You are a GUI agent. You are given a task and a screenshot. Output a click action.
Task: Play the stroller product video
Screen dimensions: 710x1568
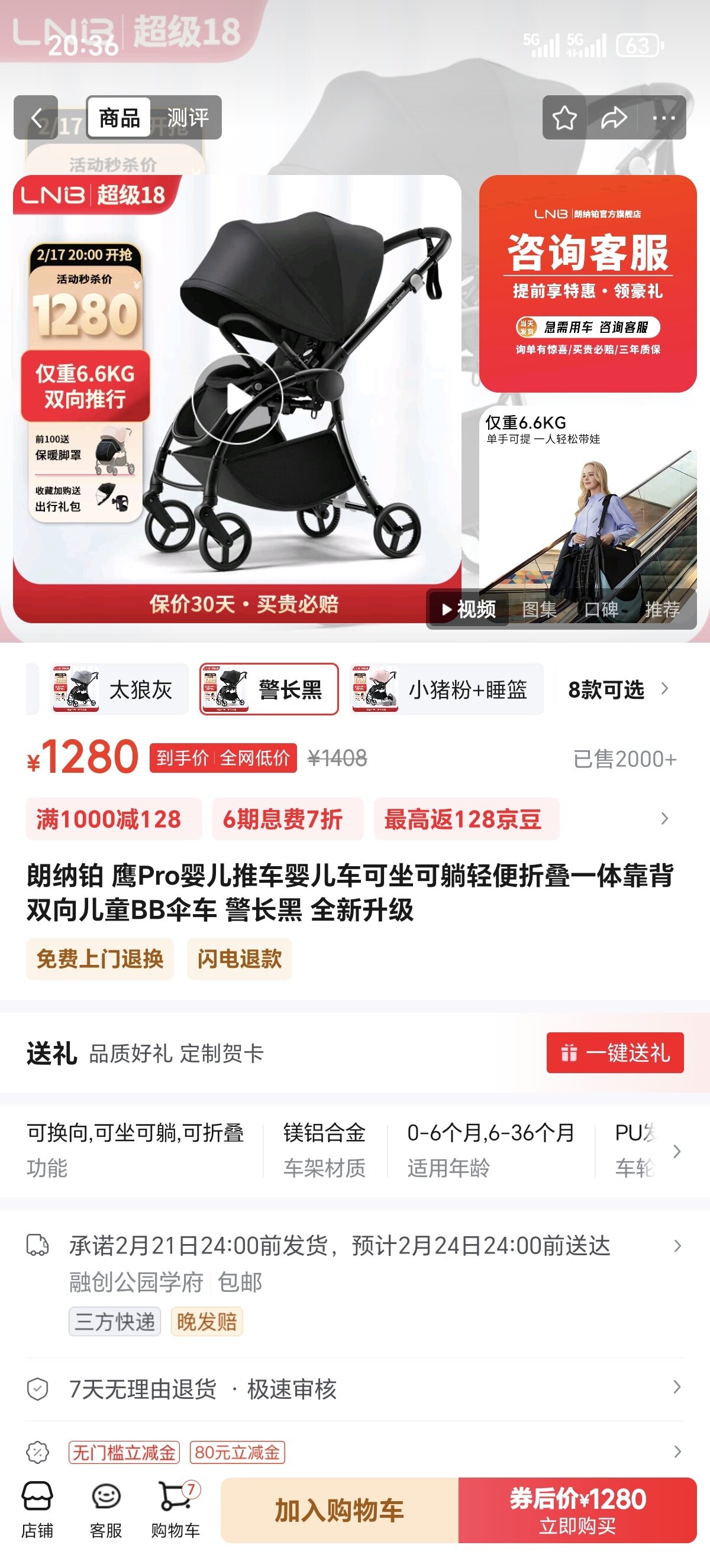pos(237,399)
